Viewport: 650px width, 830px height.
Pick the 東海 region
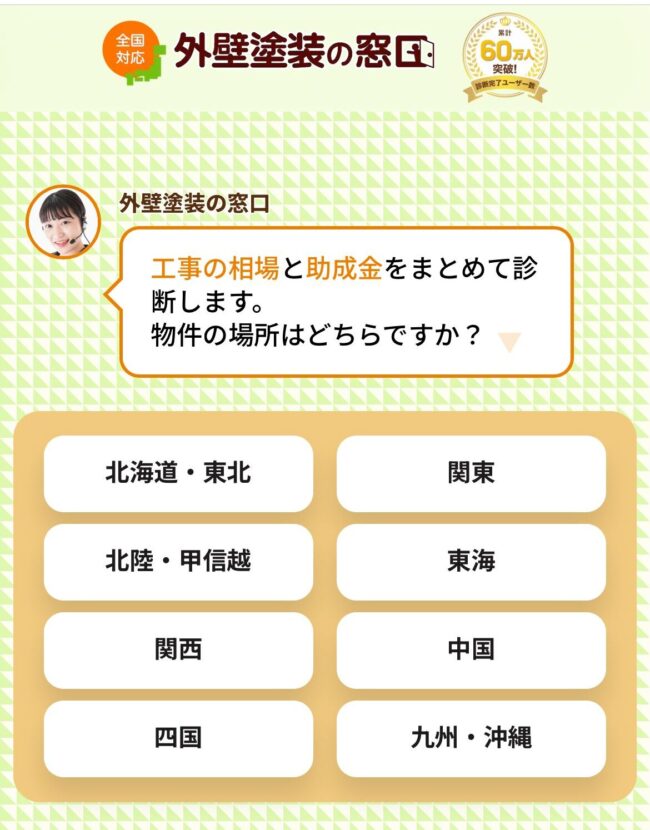tap(471, 561)
